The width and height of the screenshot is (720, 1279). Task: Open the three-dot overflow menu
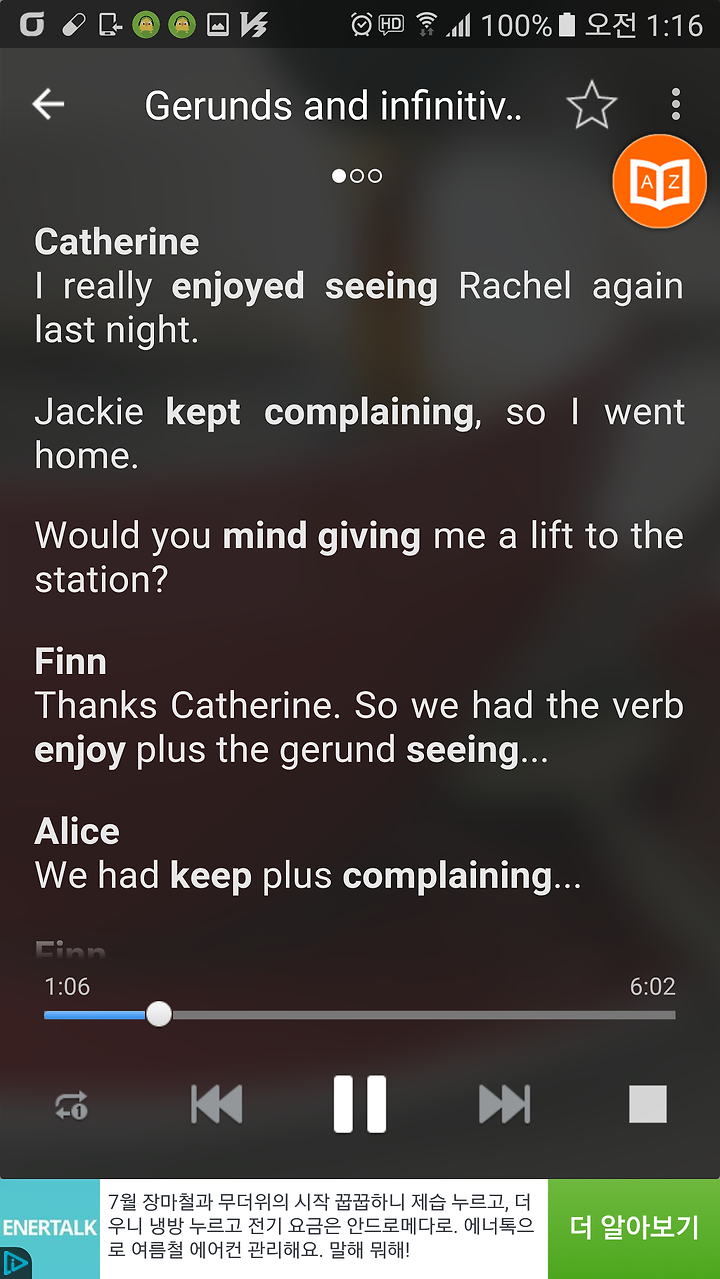click(676, 104)
